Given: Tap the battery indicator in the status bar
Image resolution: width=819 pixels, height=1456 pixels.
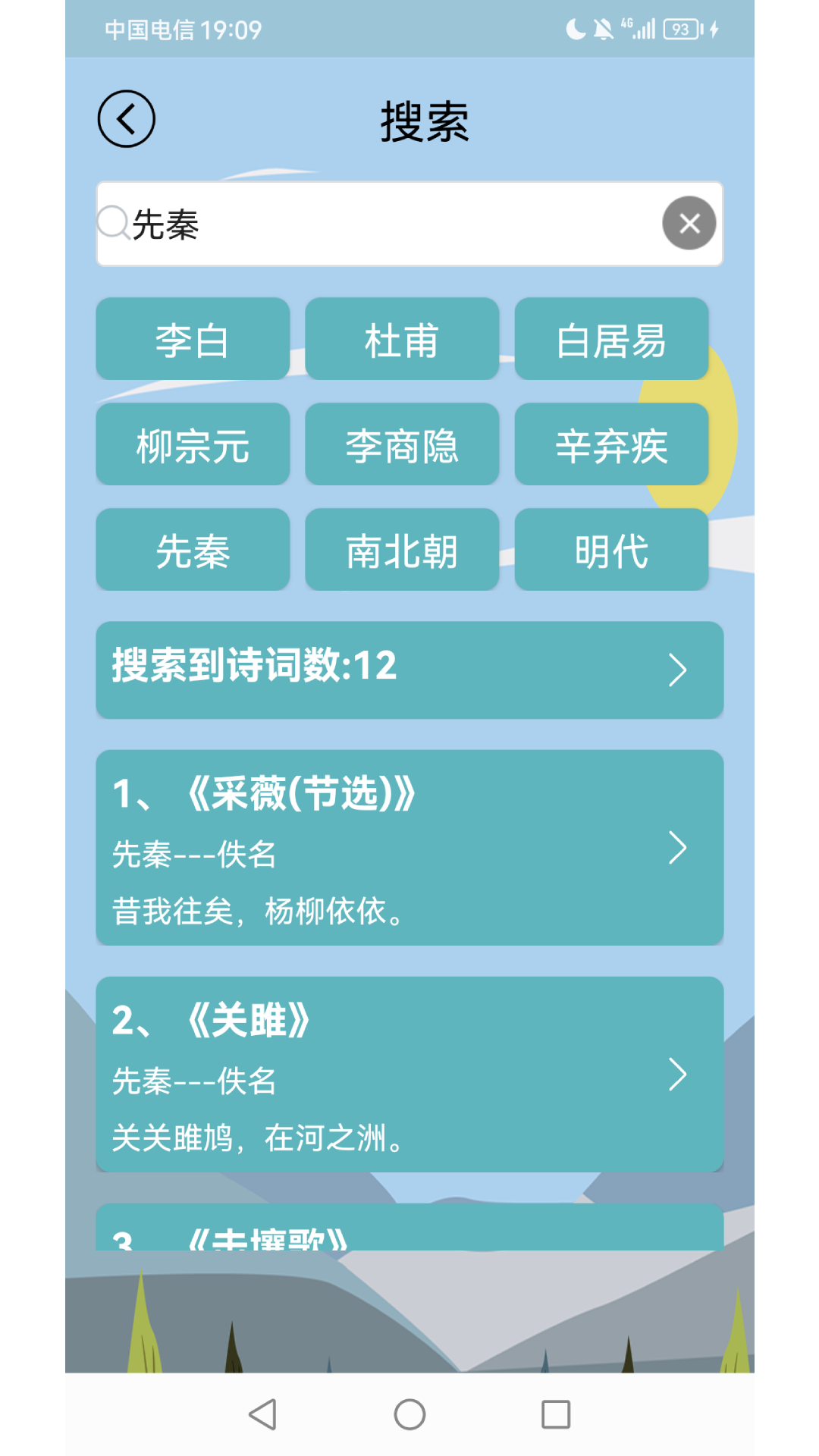Looking at the screenshot, I should coord(680,30).
